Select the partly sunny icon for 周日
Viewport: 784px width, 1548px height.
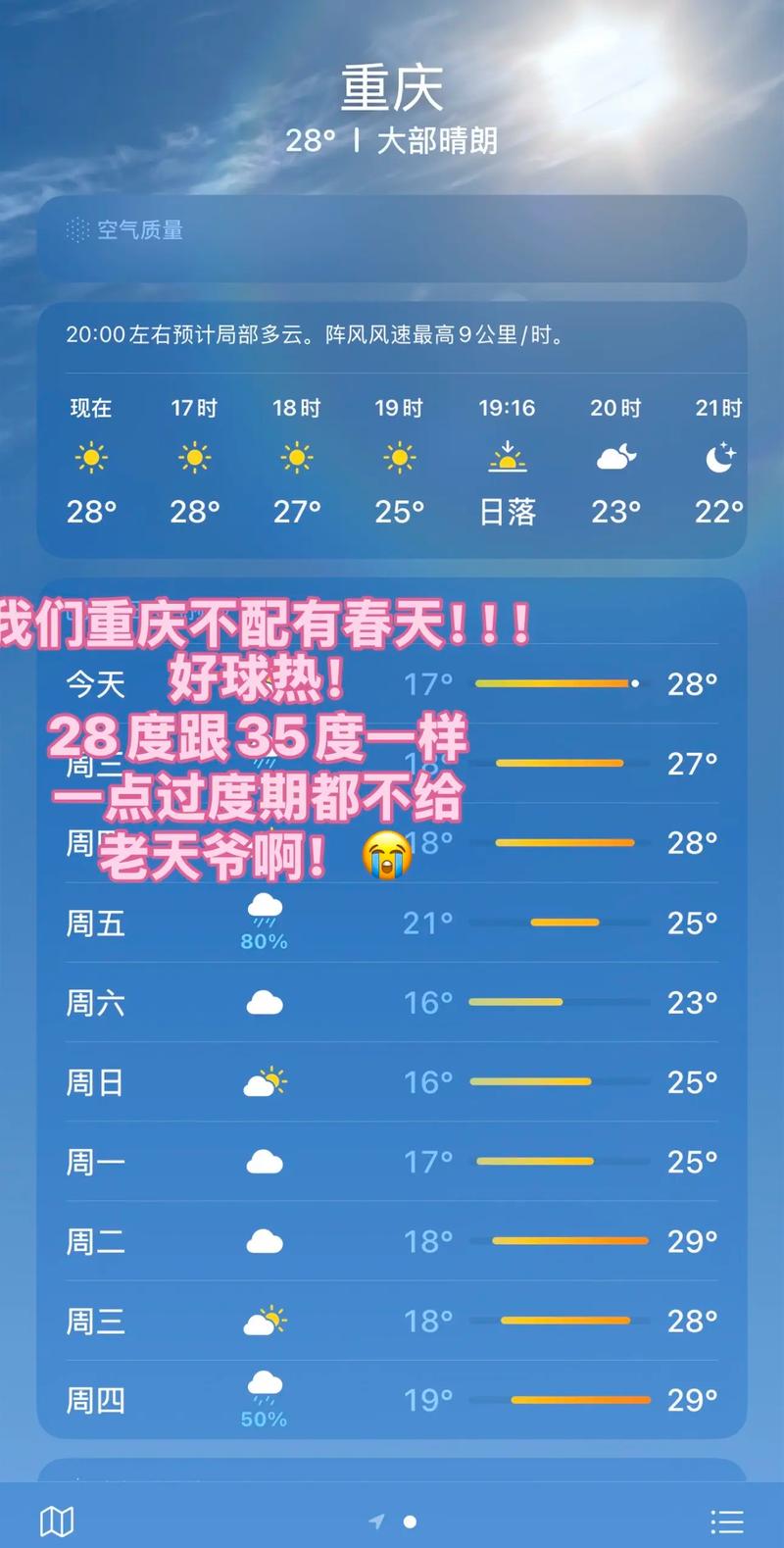pos(265,1080)
